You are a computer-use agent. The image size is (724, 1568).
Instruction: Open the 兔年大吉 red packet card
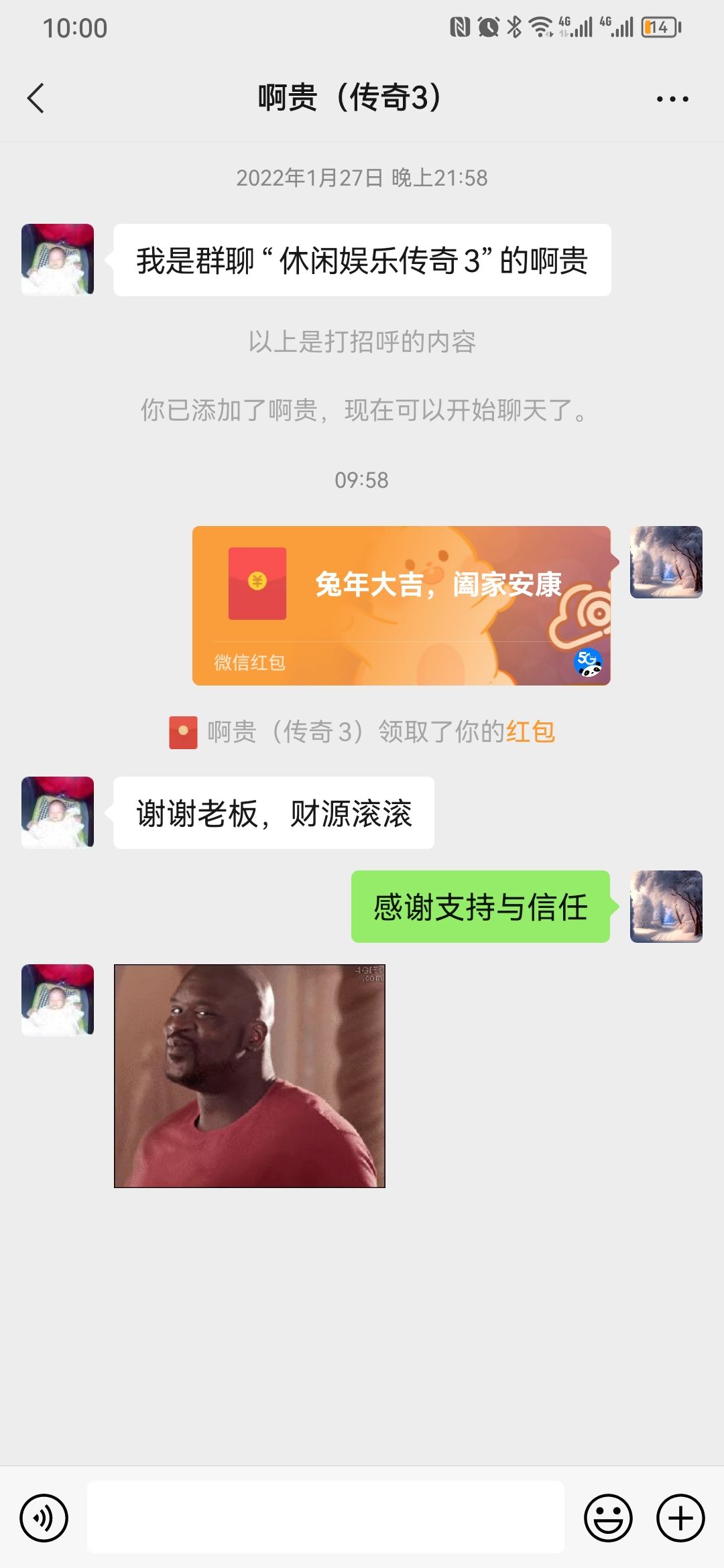(401, 605)
